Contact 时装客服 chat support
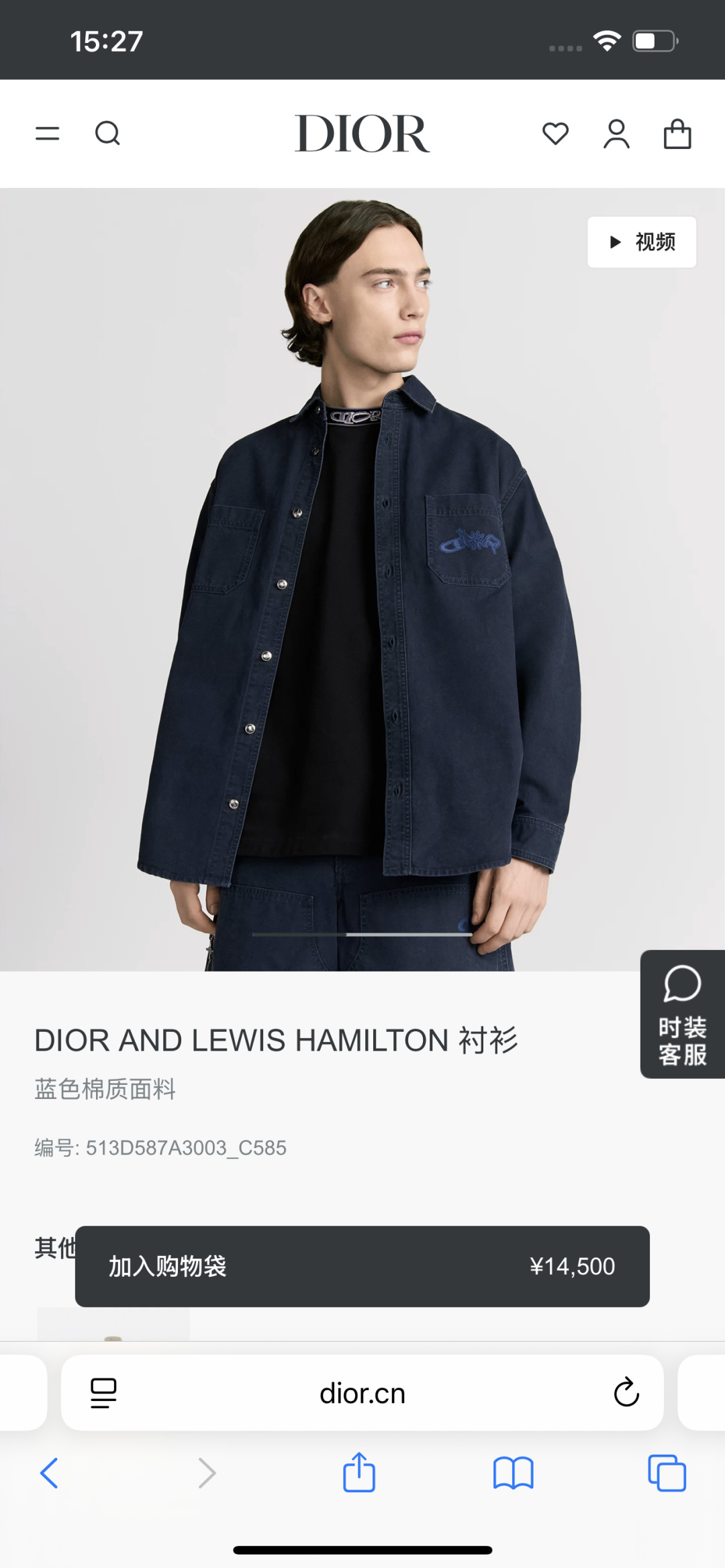The image size is (725, 1568). tap(682, 1014)
